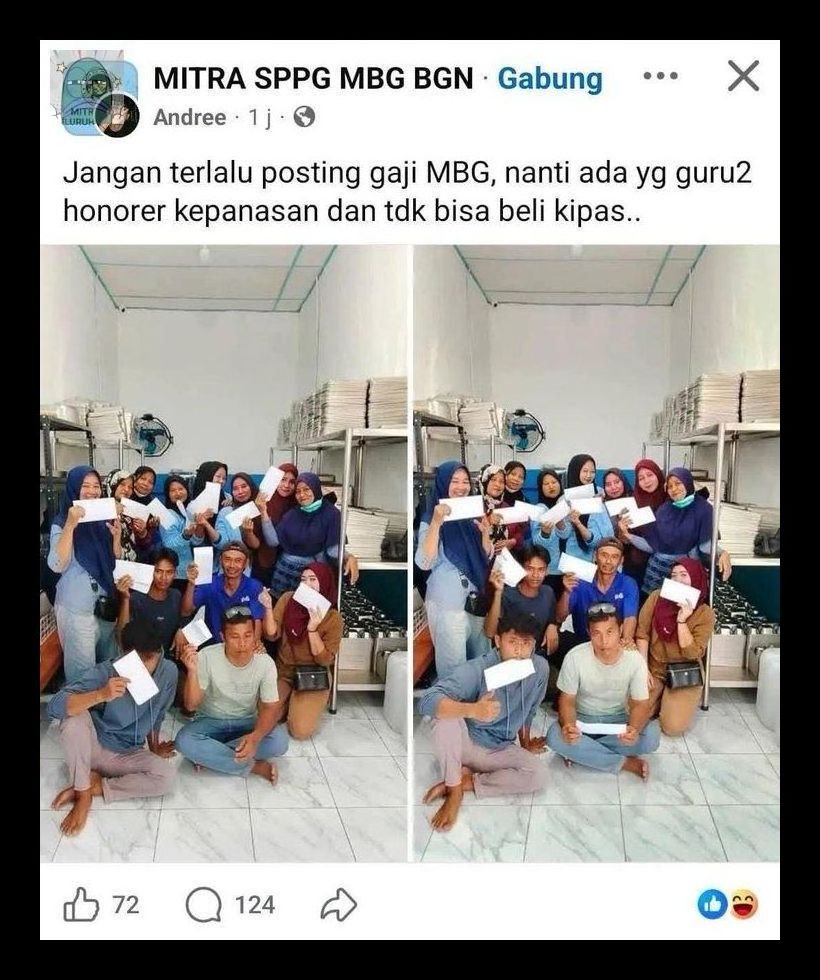Open the right photo of the post
Screen dimensions: 820x980
pos(596,553)
